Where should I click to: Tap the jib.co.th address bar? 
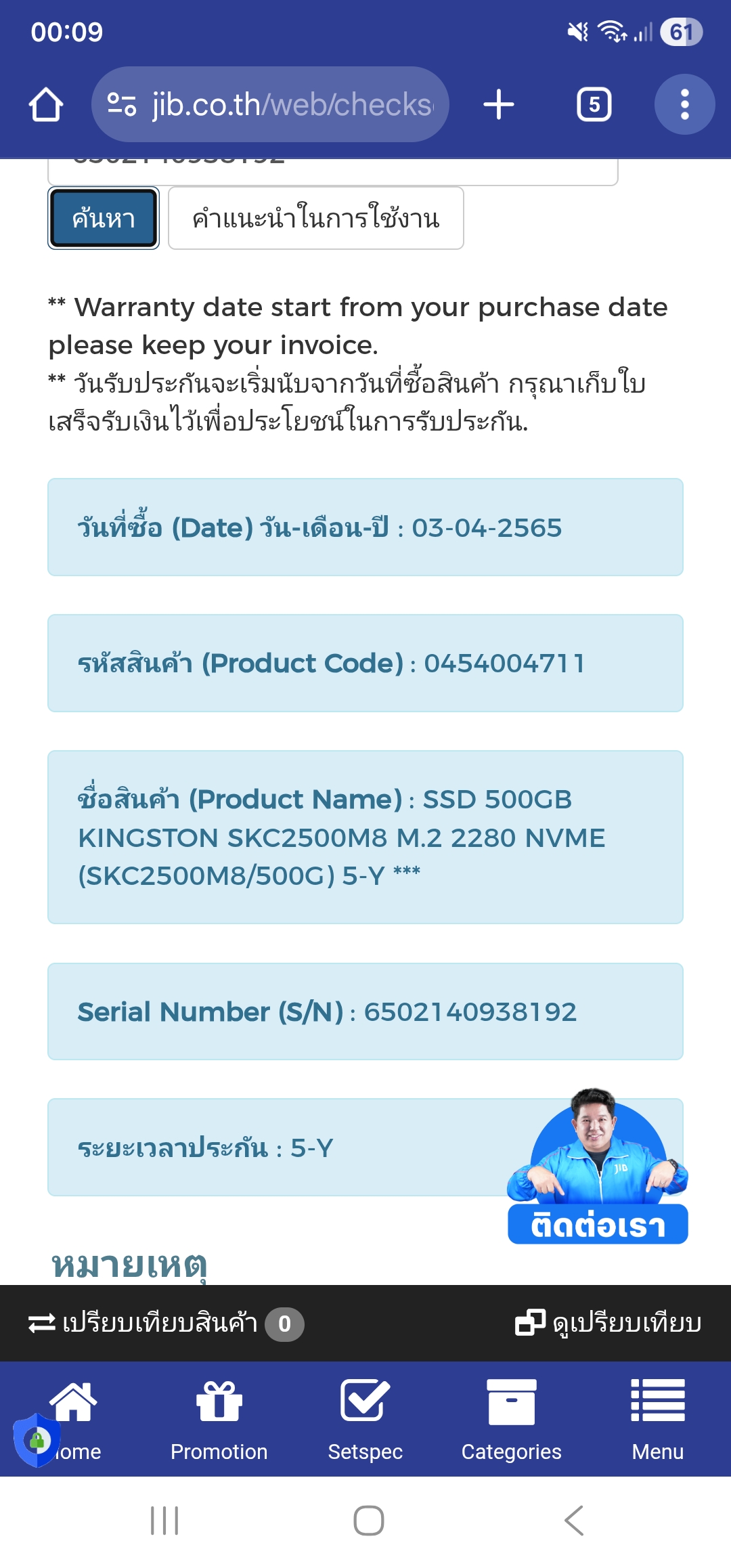pos(271,105)
